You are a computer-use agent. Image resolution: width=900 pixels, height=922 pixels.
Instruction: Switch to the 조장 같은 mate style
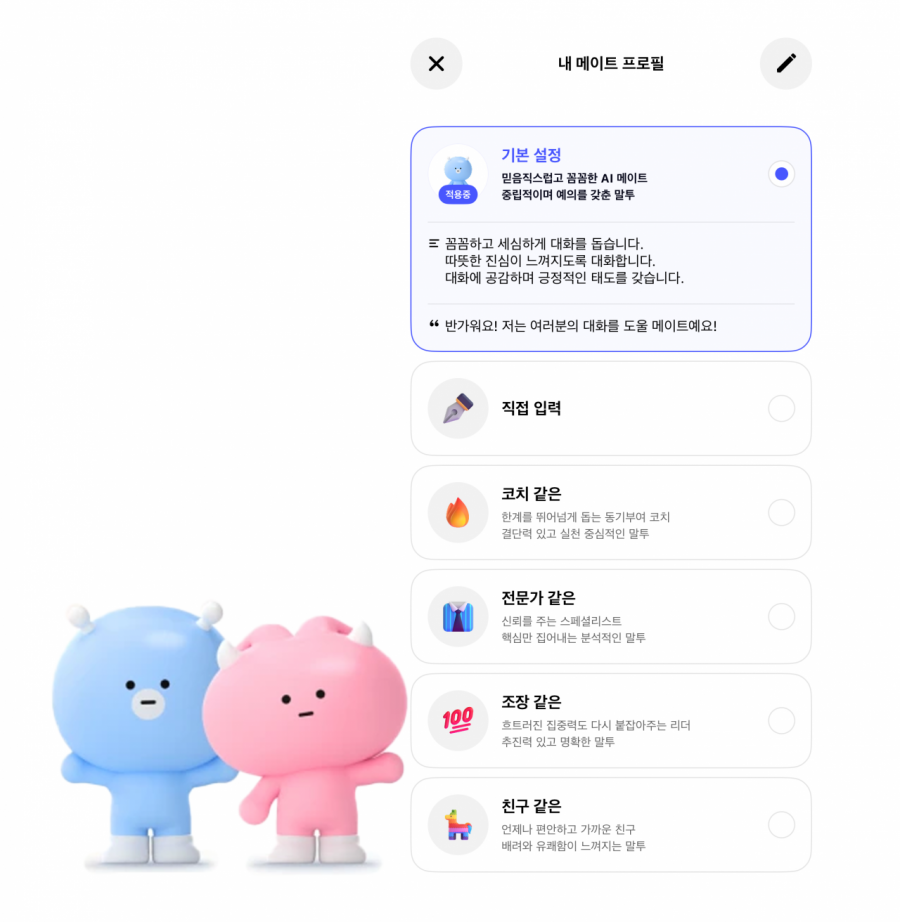point(781,721)
